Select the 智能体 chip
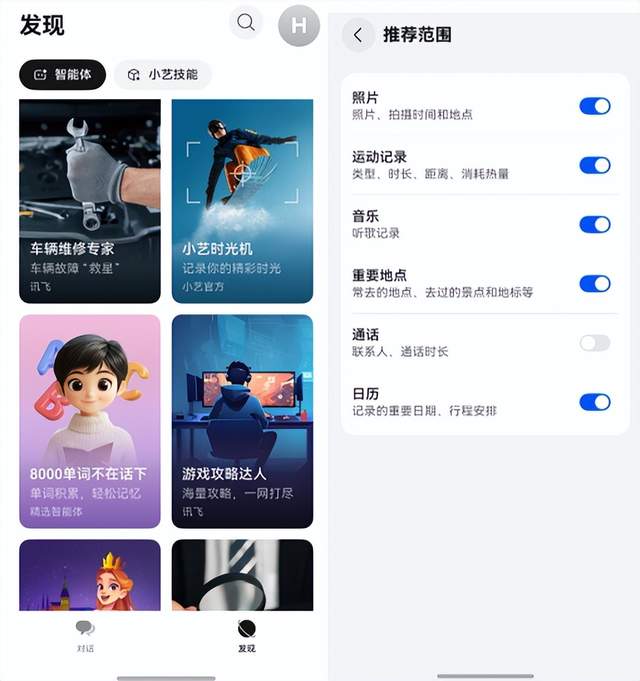This screenshot has width=640, height=681. point(63,75)
